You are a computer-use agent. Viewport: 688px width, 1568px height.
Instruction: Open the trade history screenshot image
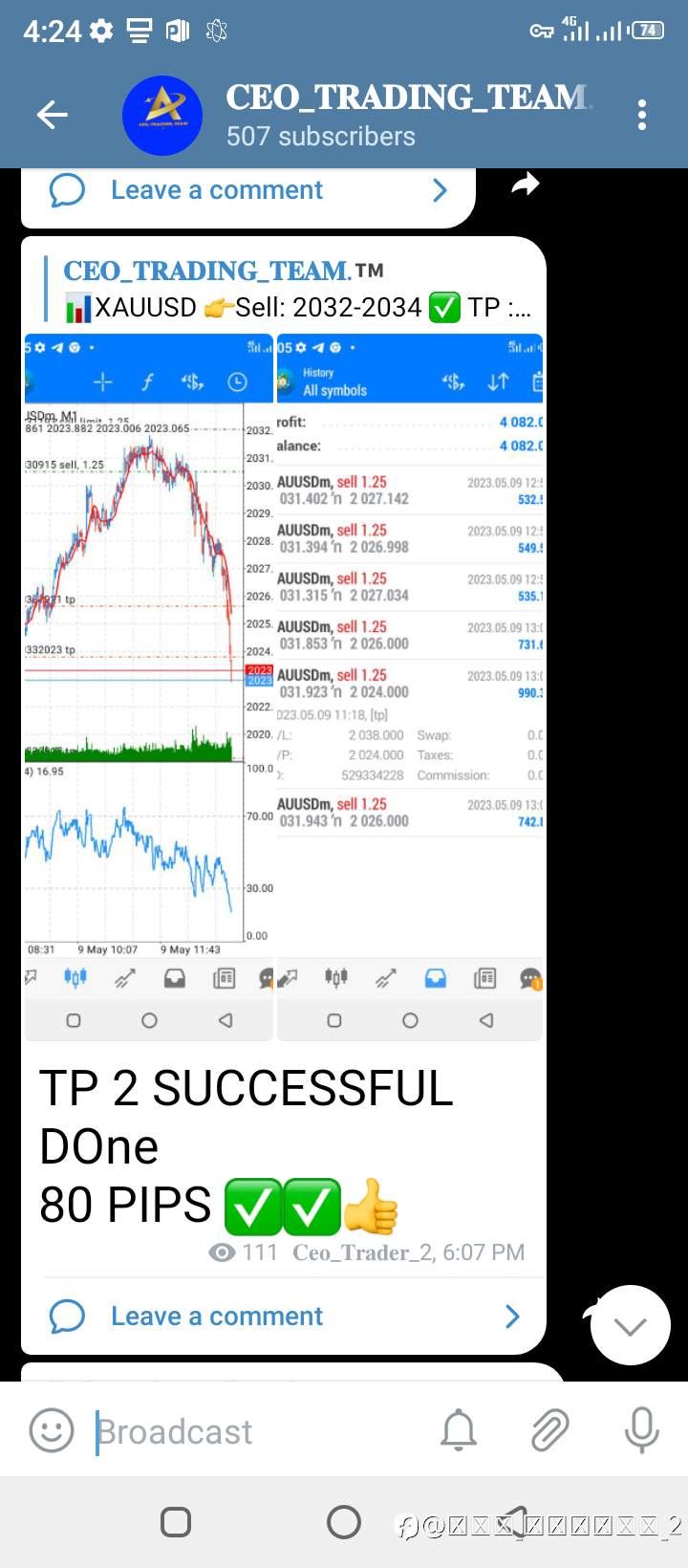coord(410,669)
